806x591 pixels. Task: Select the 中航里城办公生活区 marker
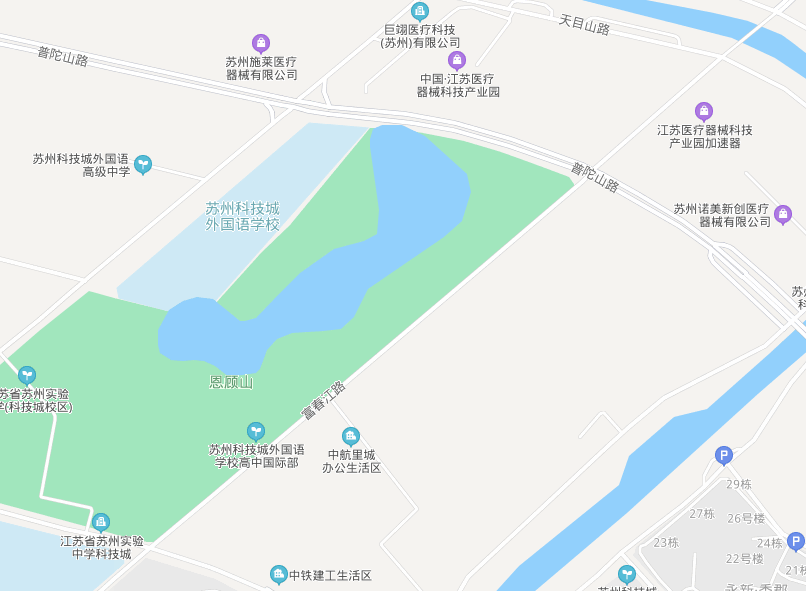351,436
